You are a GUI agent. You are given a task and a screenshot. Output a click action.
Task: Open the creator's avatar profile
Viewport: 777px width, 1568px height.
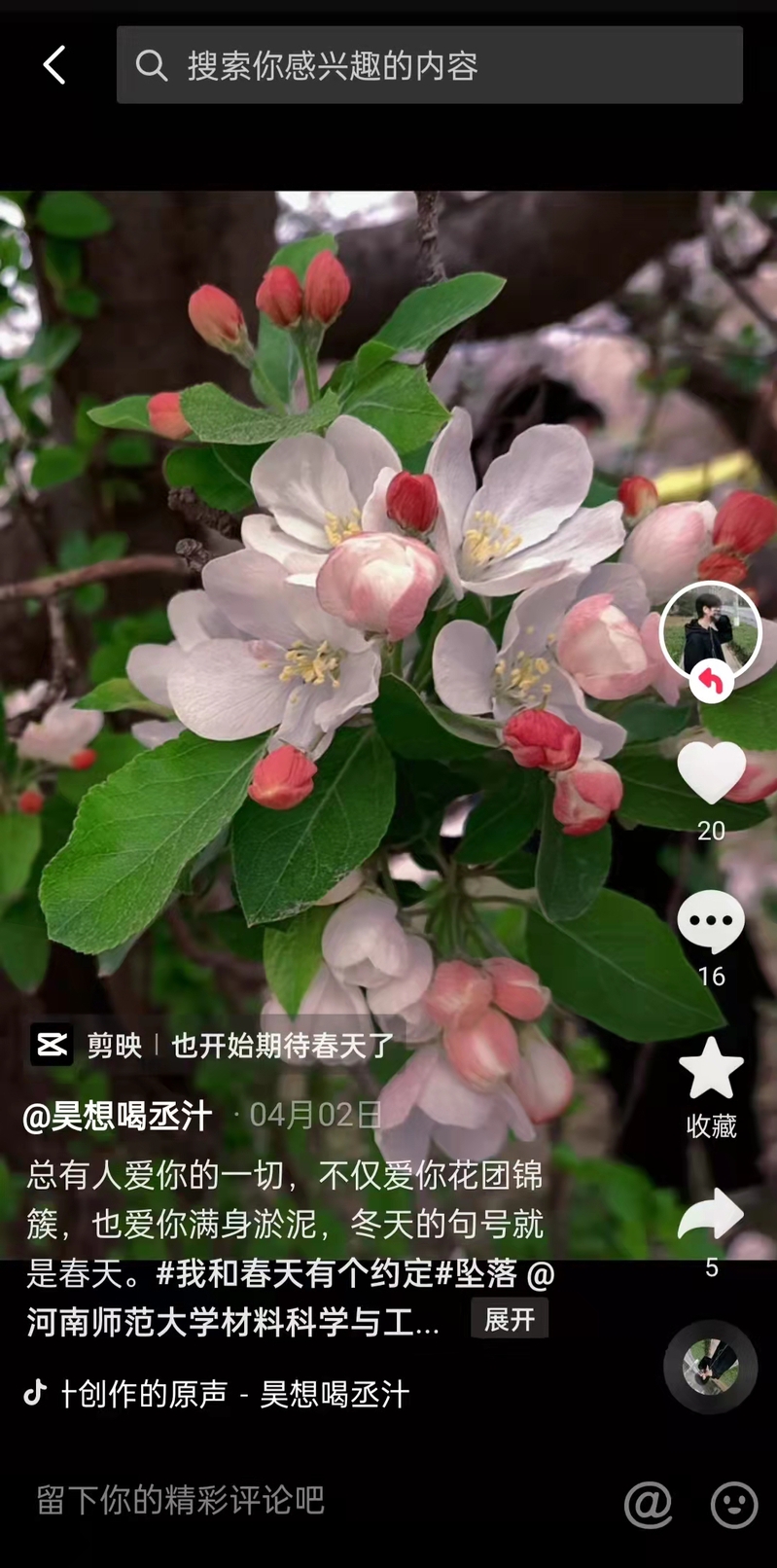coord(710,630)
